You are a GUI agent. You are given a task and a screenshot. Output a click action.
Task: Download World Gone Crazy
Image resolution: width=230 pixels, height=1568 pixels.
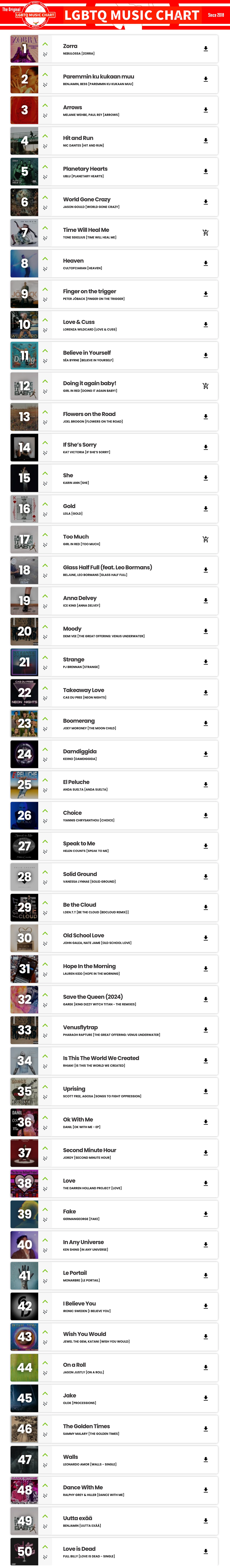[x=206, y=202]
